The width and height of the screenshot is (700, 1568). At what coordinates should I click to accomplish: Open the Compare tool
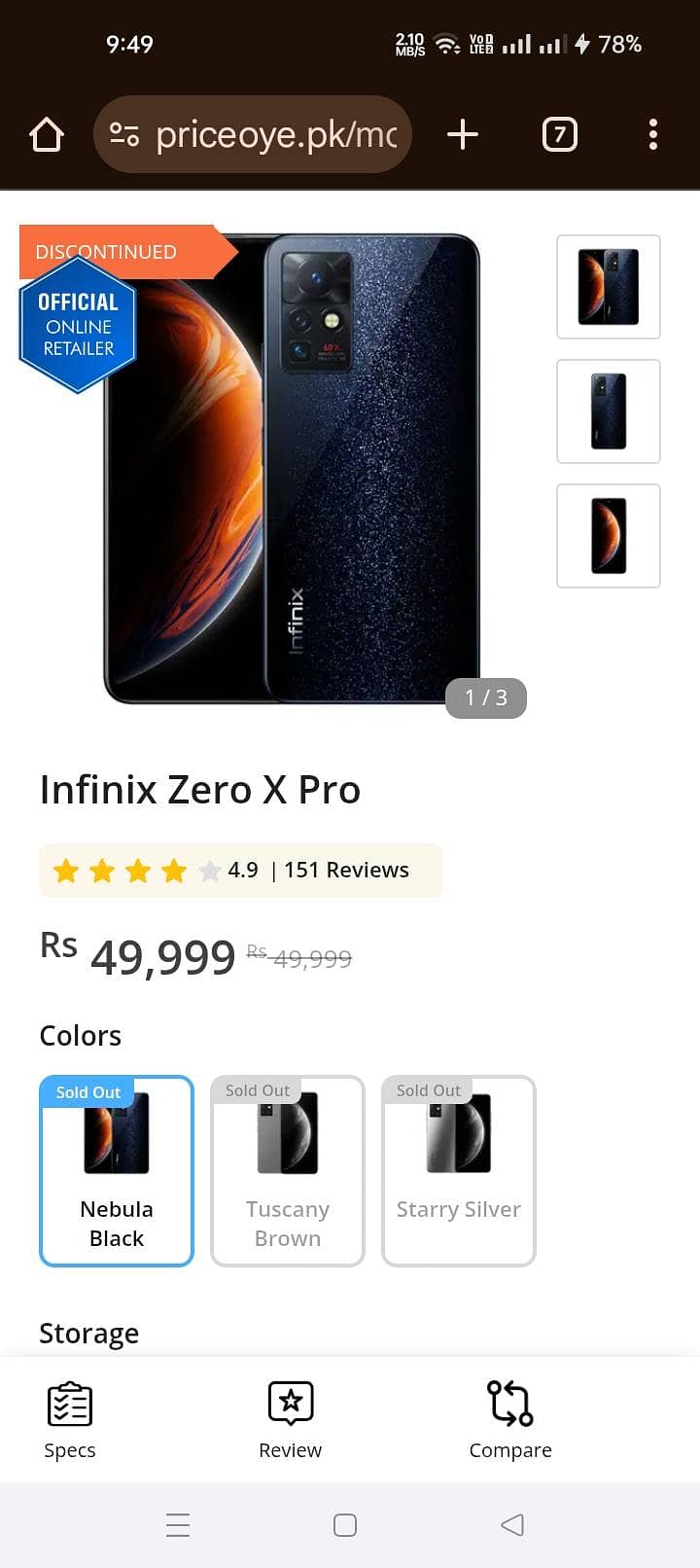tap(510, 1420)
